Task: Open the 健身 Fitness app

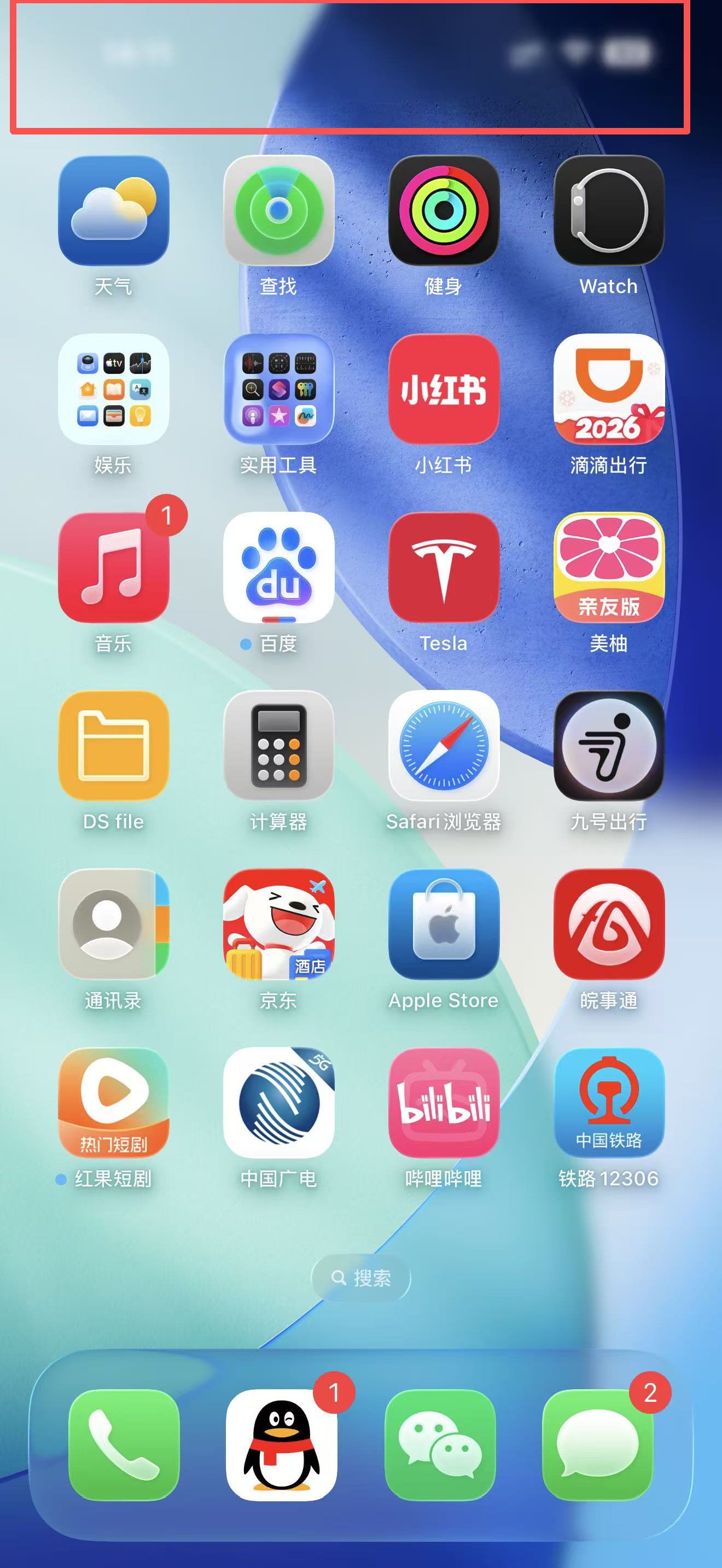Action: pos(444,210)
